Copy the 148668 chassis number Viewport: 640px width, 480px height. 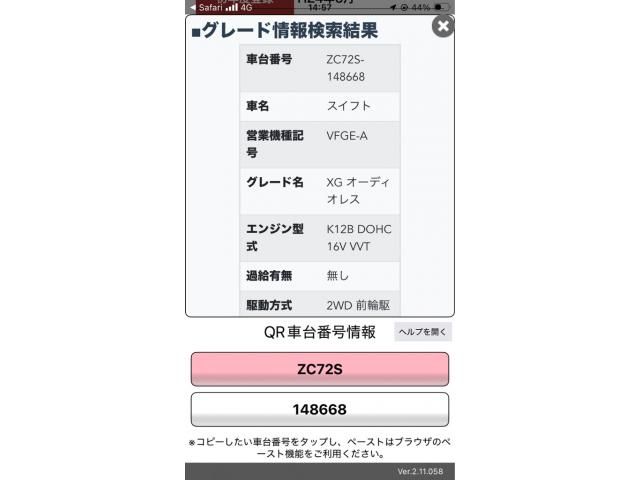[320, 409]
